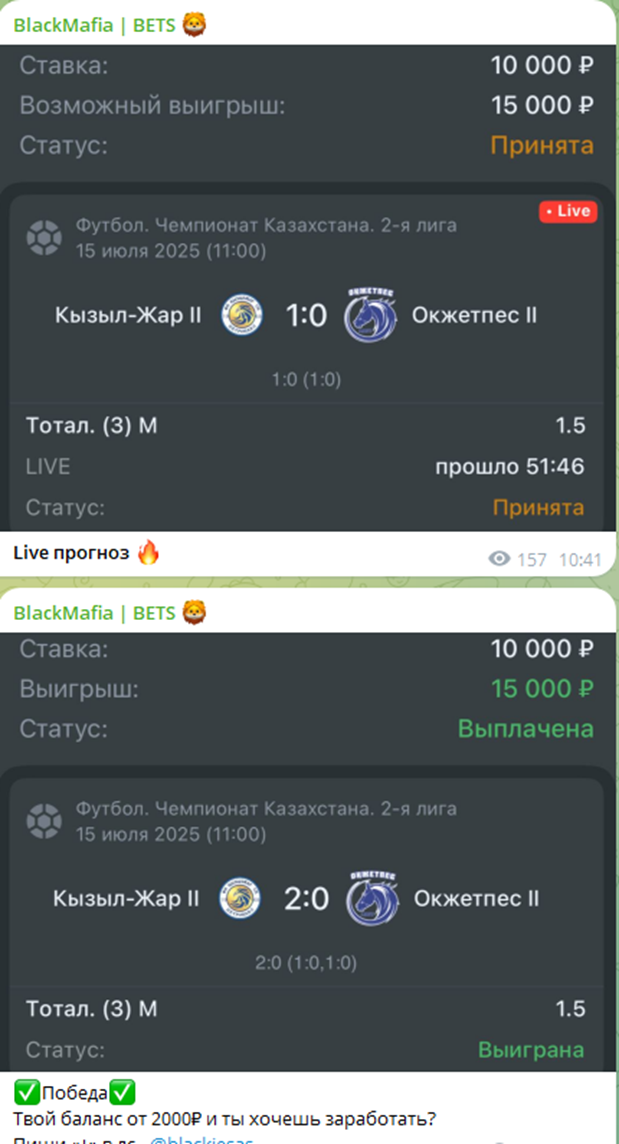The width and height of the screenshot is (619, 1144).
Task: Open the bet screenshot with score 1:0
Action: point(307,290)
